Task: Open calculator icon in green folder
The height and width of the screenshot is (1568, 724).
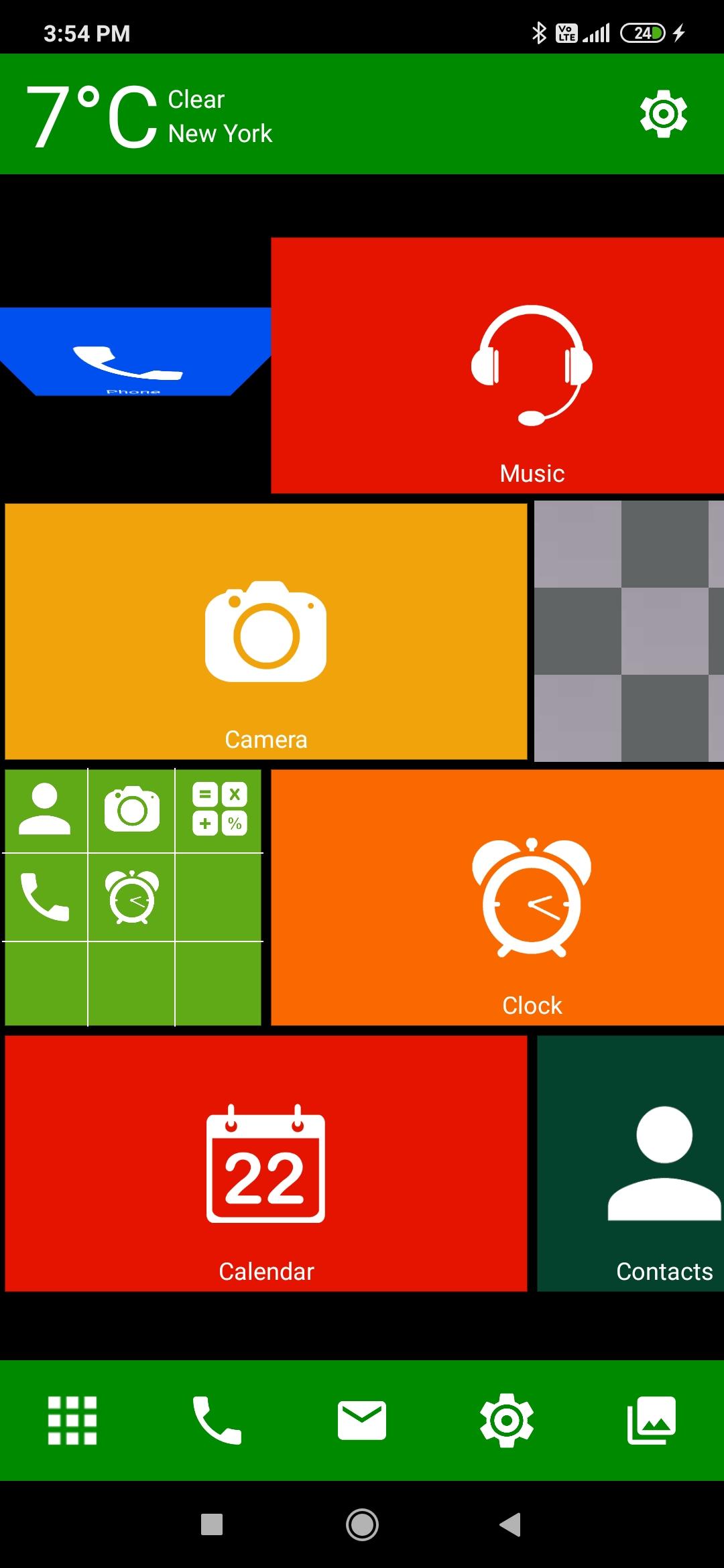Action: click(220, 809)
